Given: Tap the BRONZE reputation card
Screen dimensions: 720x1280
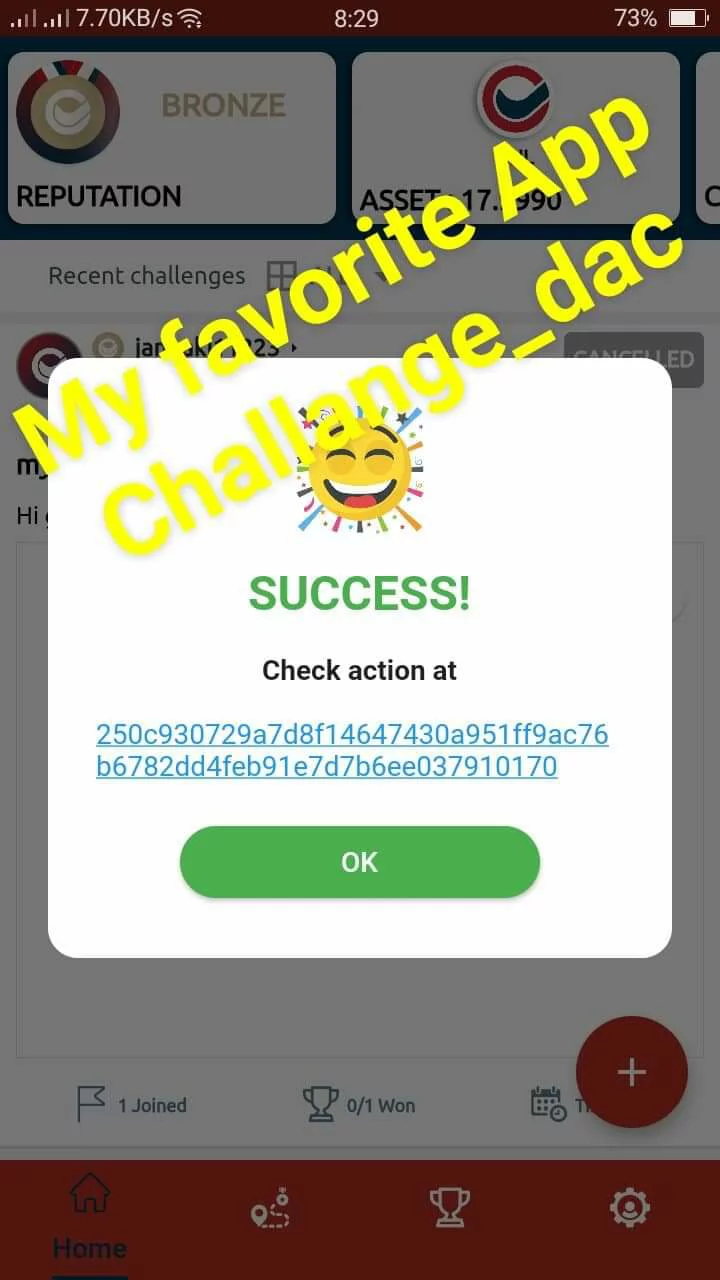Looking at the screenshot, I should tap(170, 138).
